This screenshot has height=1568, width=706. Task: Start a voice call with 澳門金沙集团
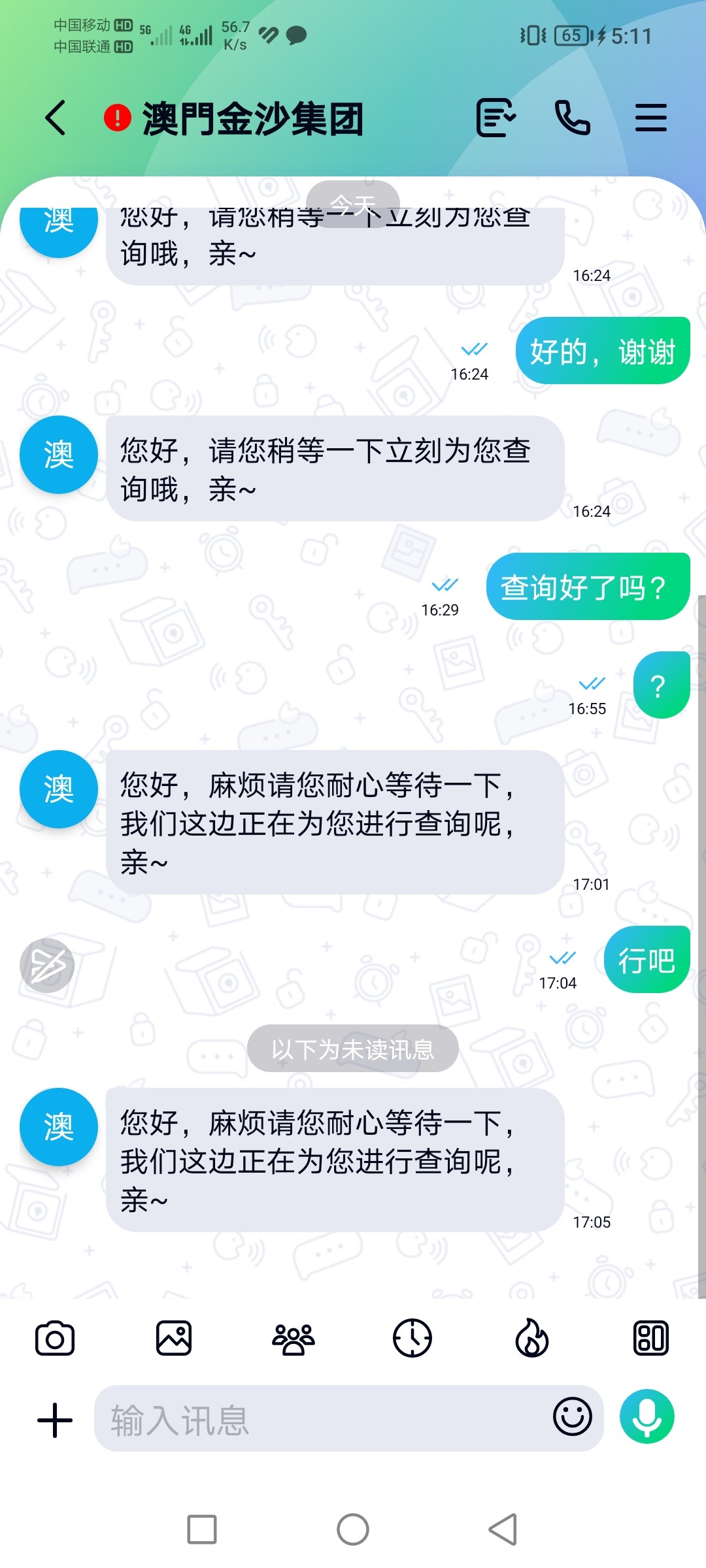coord(572,118)
